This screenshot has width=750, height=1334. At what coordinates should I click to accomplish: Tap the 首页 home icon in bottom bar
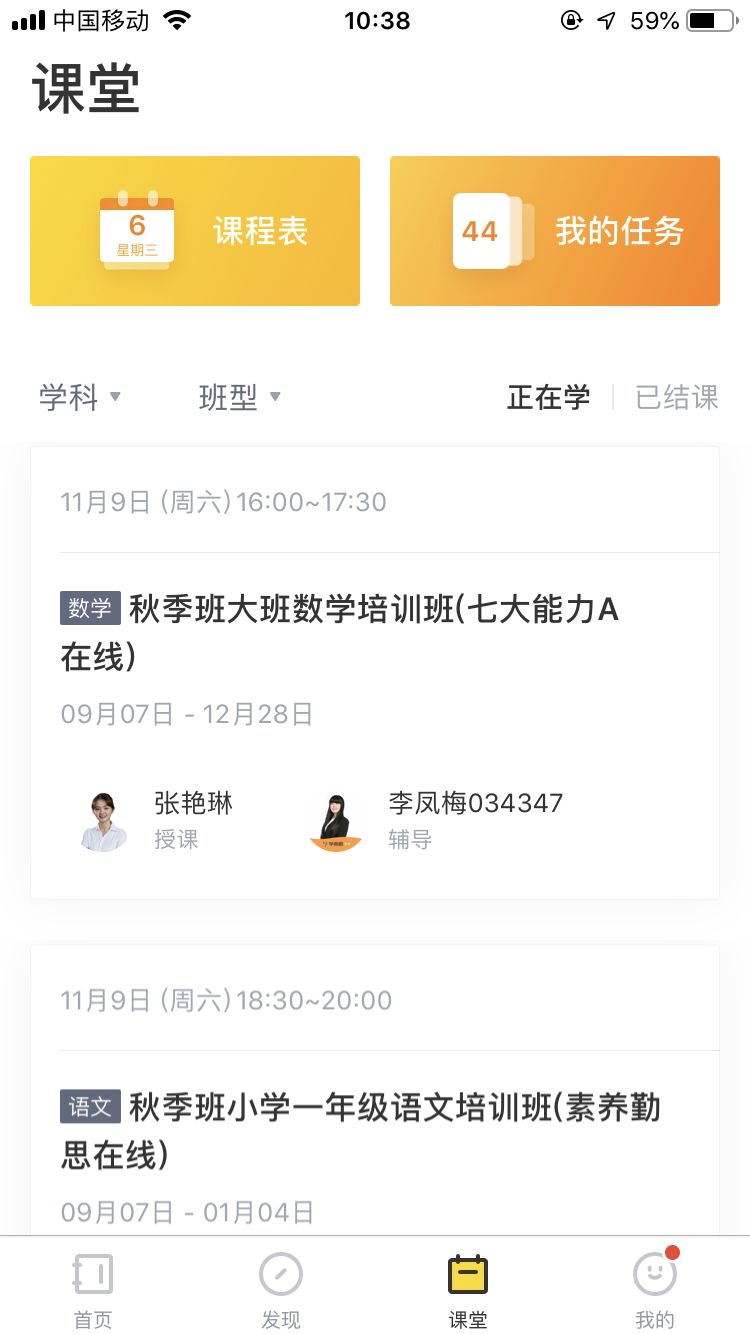tap(92, 1275)
